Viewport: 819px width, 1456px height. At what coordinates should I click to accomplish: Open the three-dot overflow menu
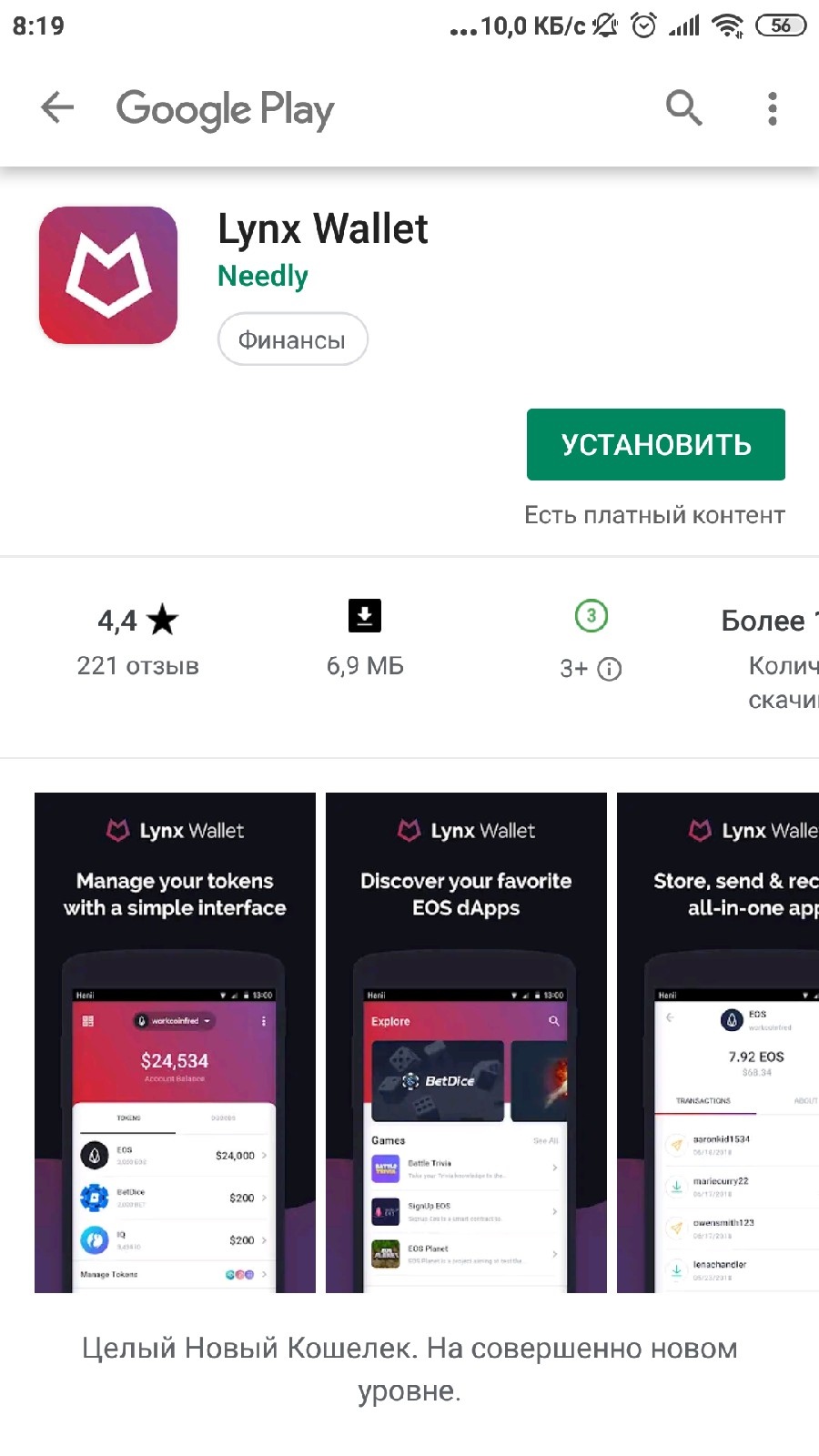coord(772,108)
